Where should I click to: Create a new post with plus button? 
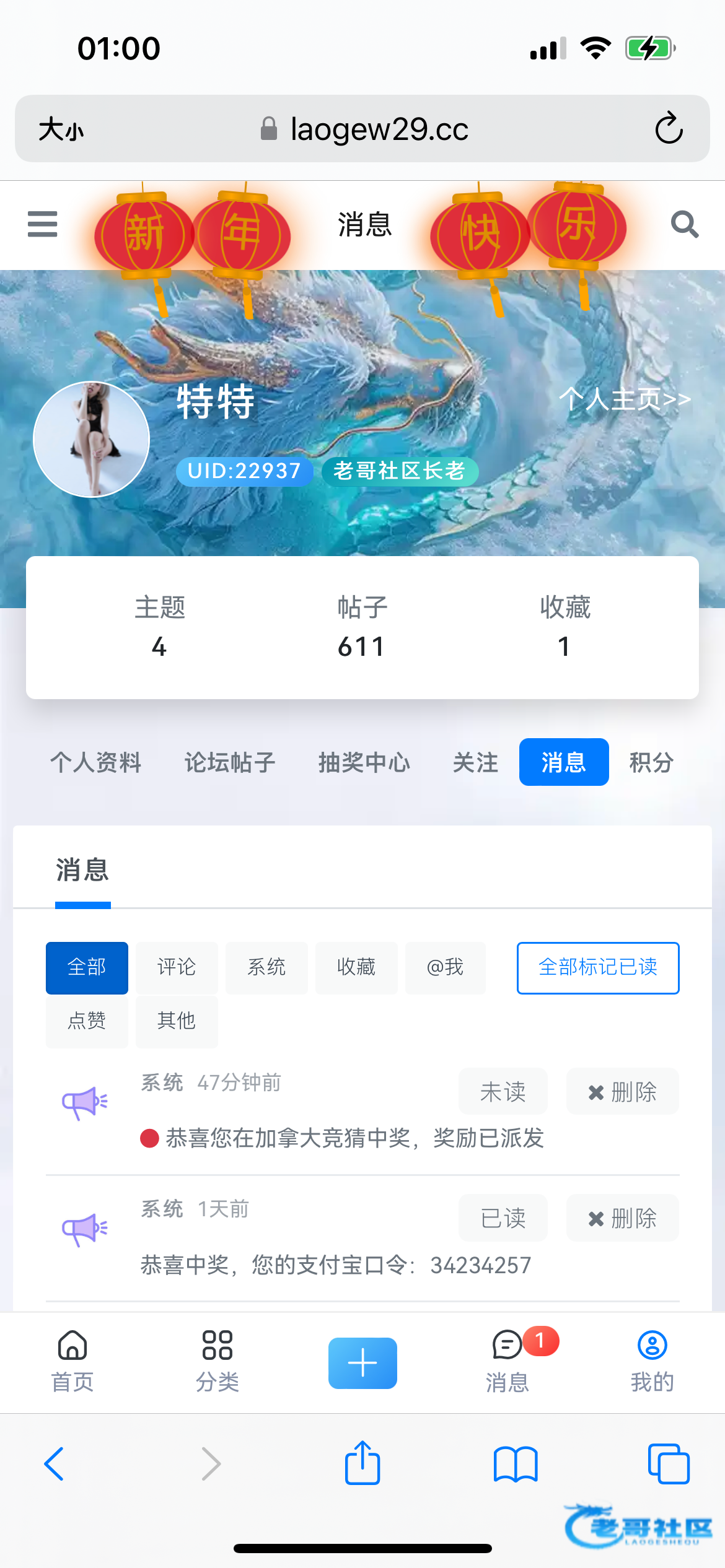362,1363
